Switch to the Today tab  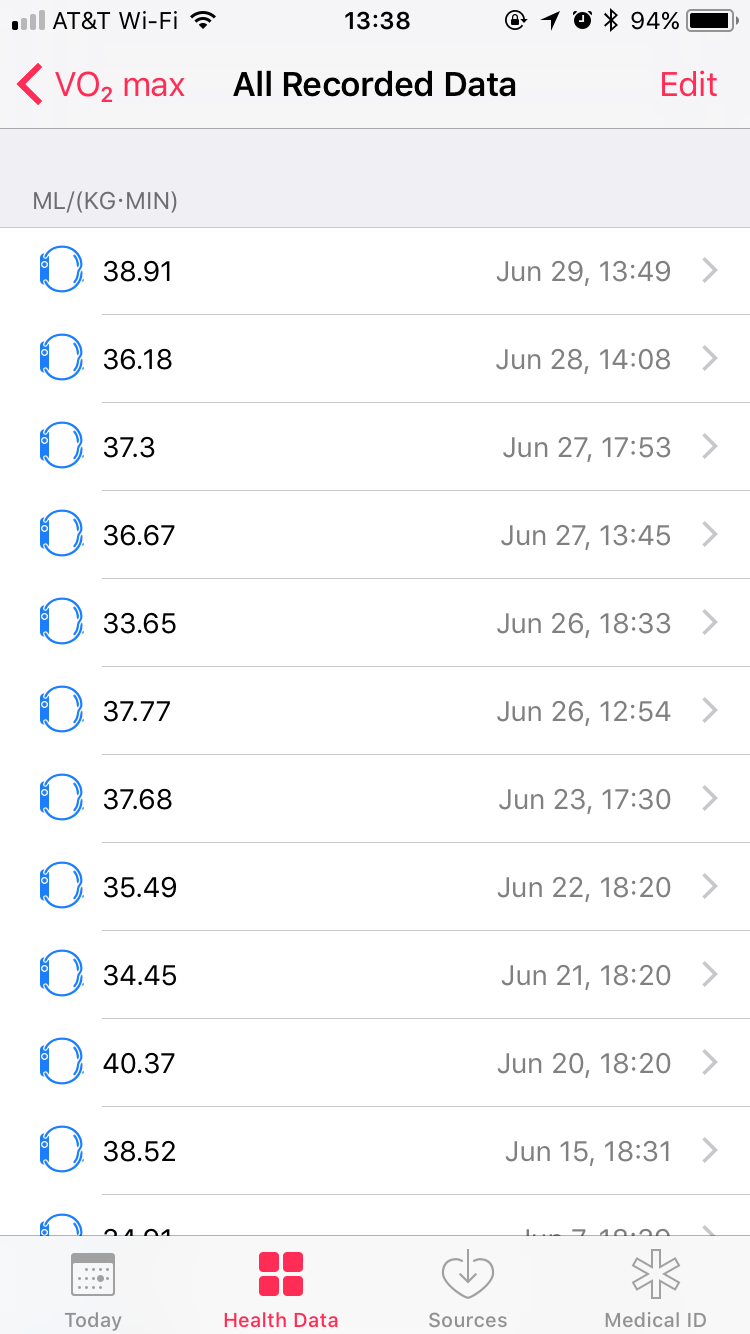click(93, 1288)
